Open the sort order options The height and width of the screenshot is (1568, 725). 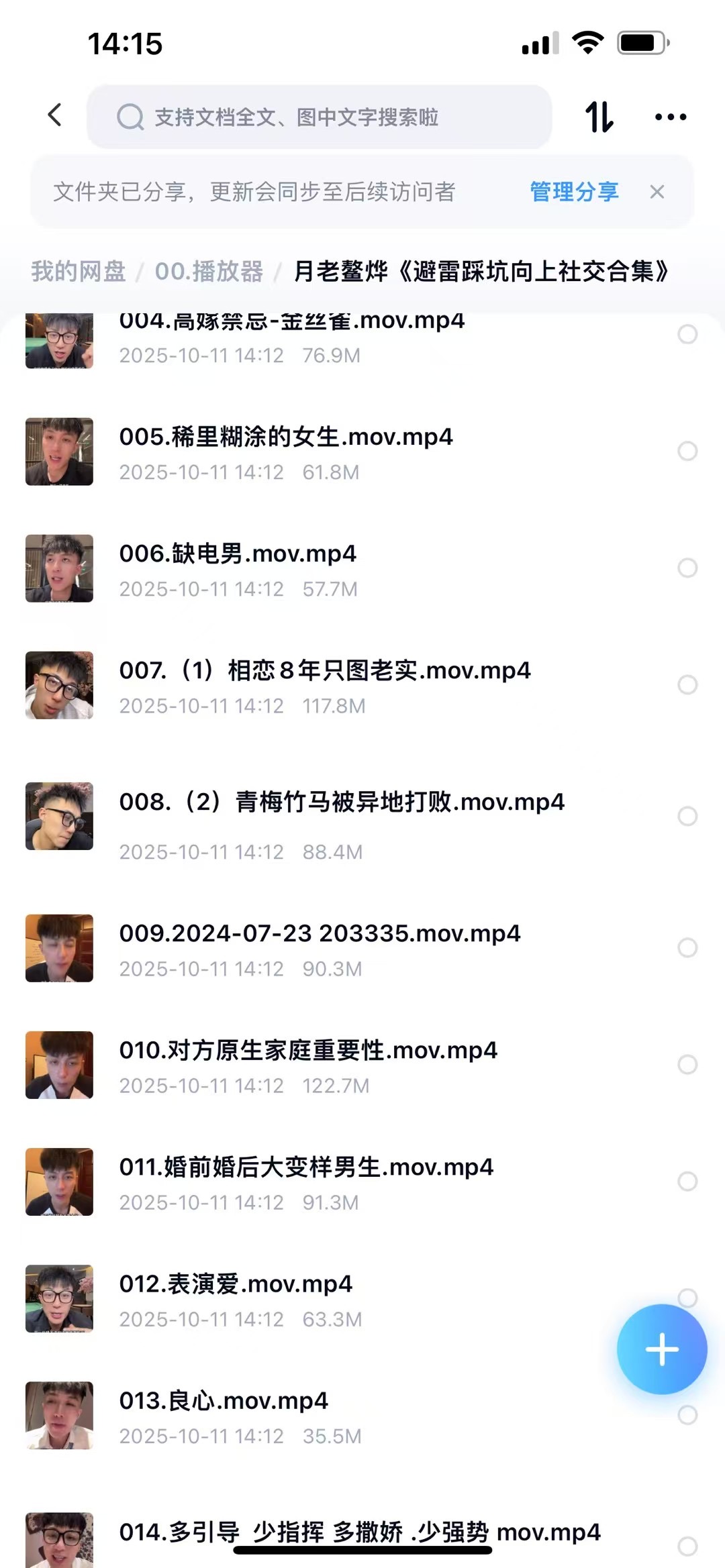[599, 117]
